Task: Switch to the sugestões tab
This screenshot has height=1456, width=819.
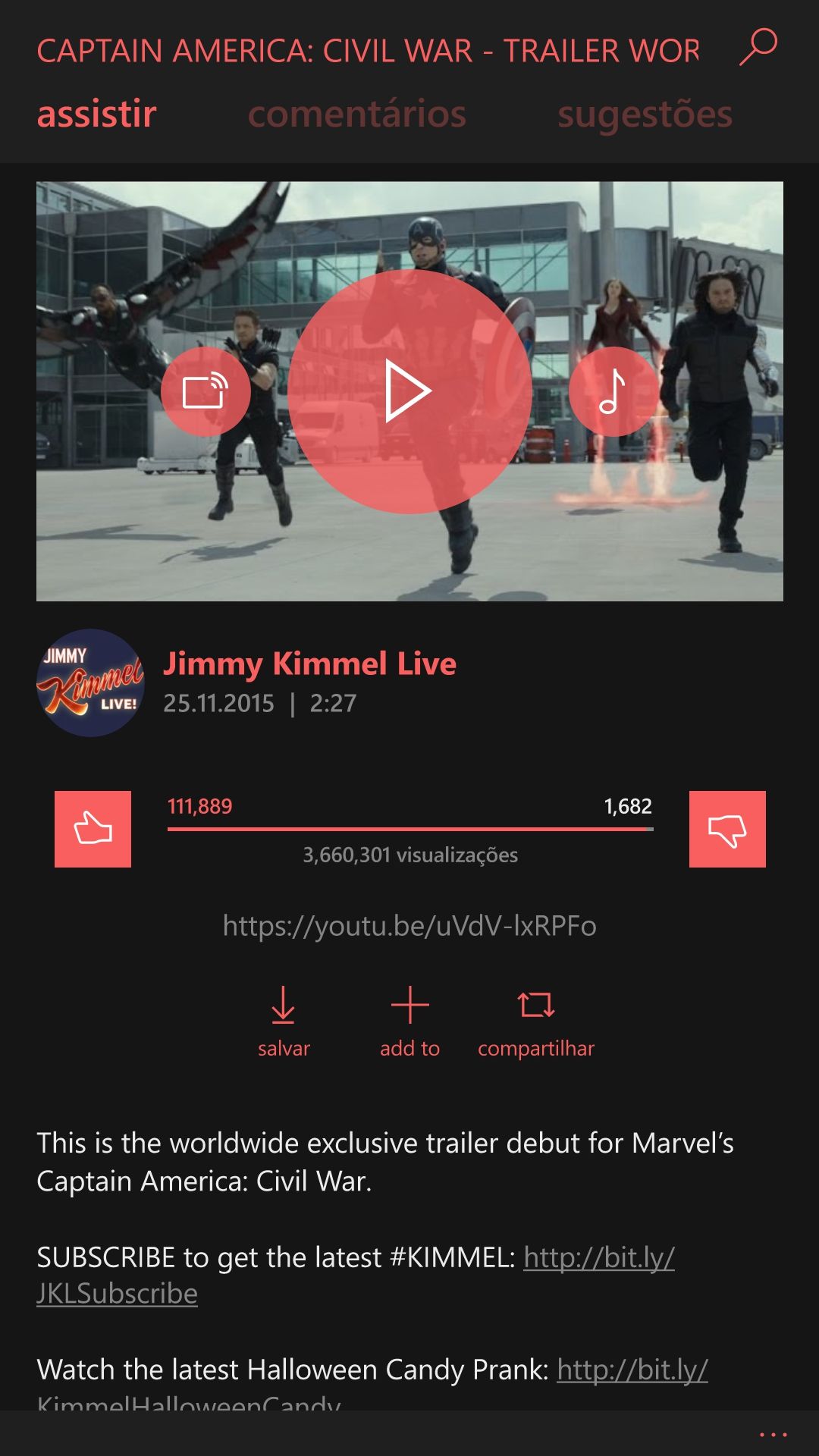Action: (645, 114)
